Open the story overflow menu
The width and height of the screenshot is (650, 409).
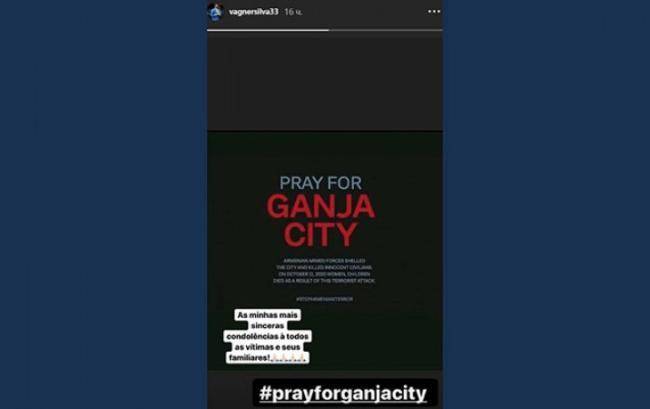[x=433, y=11]
